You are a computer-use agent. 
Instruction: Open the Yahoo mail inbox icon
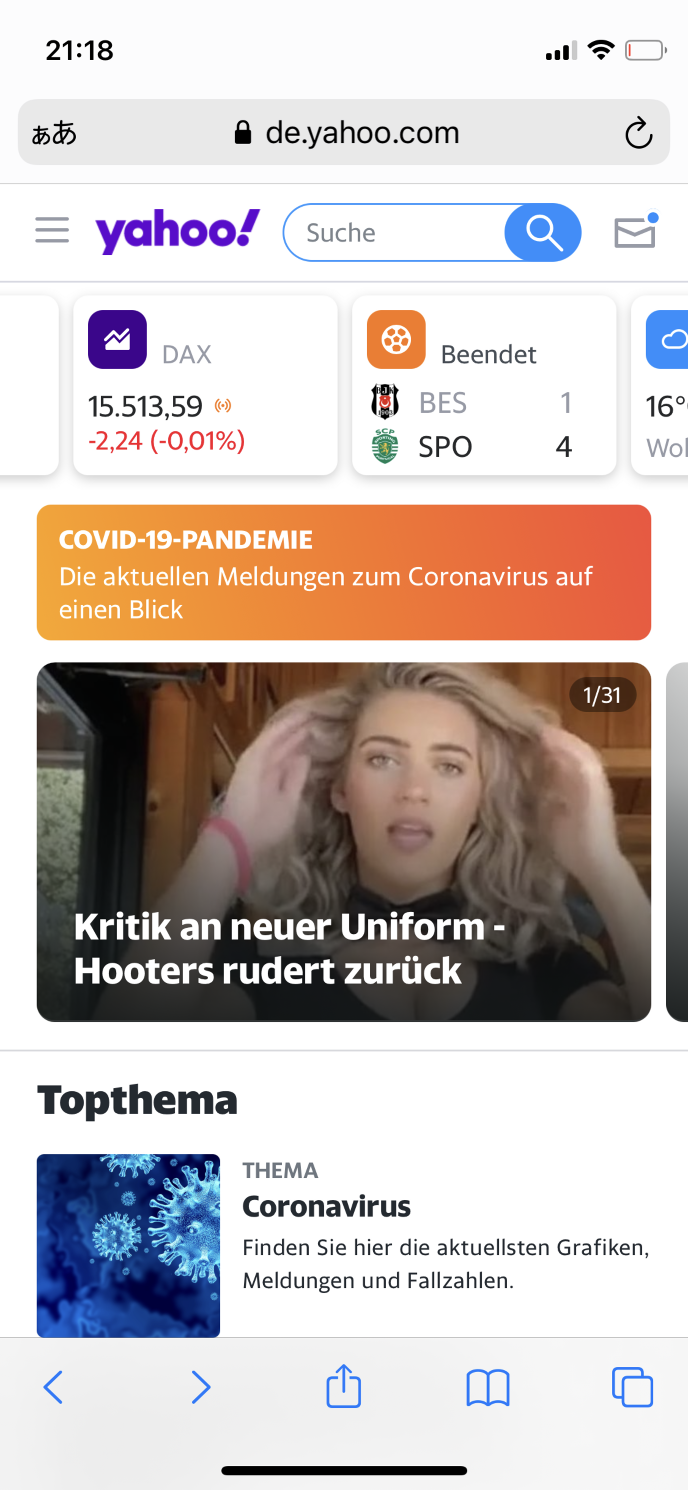pos(635,232)
